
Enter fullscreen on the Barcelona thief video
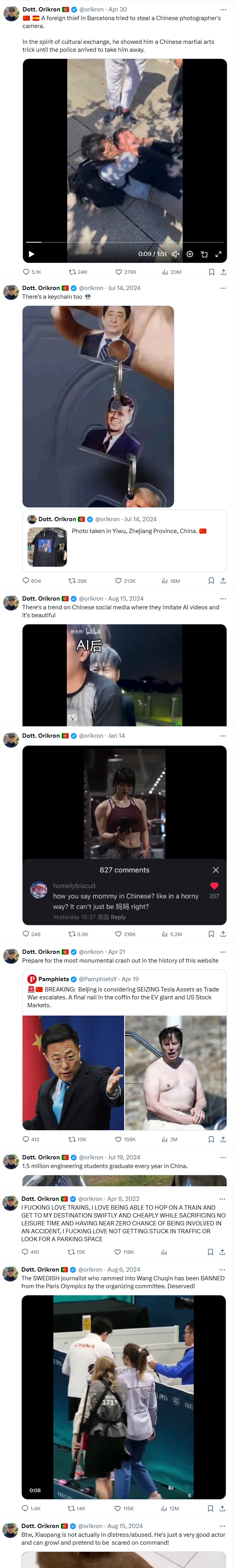pyautogui.click(x=218, y=254)
